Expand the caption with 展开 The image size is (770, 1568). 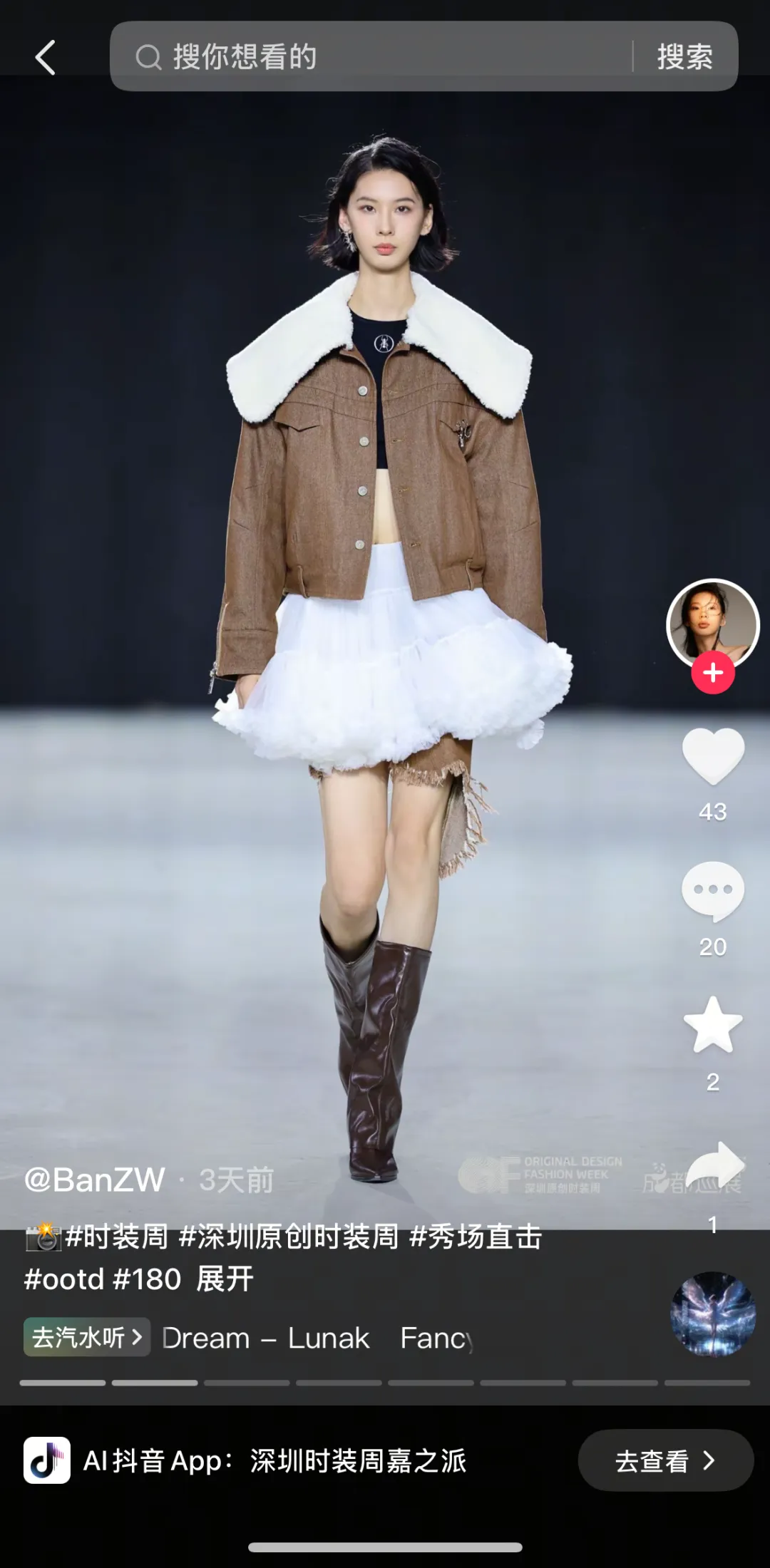point(225,1279)
